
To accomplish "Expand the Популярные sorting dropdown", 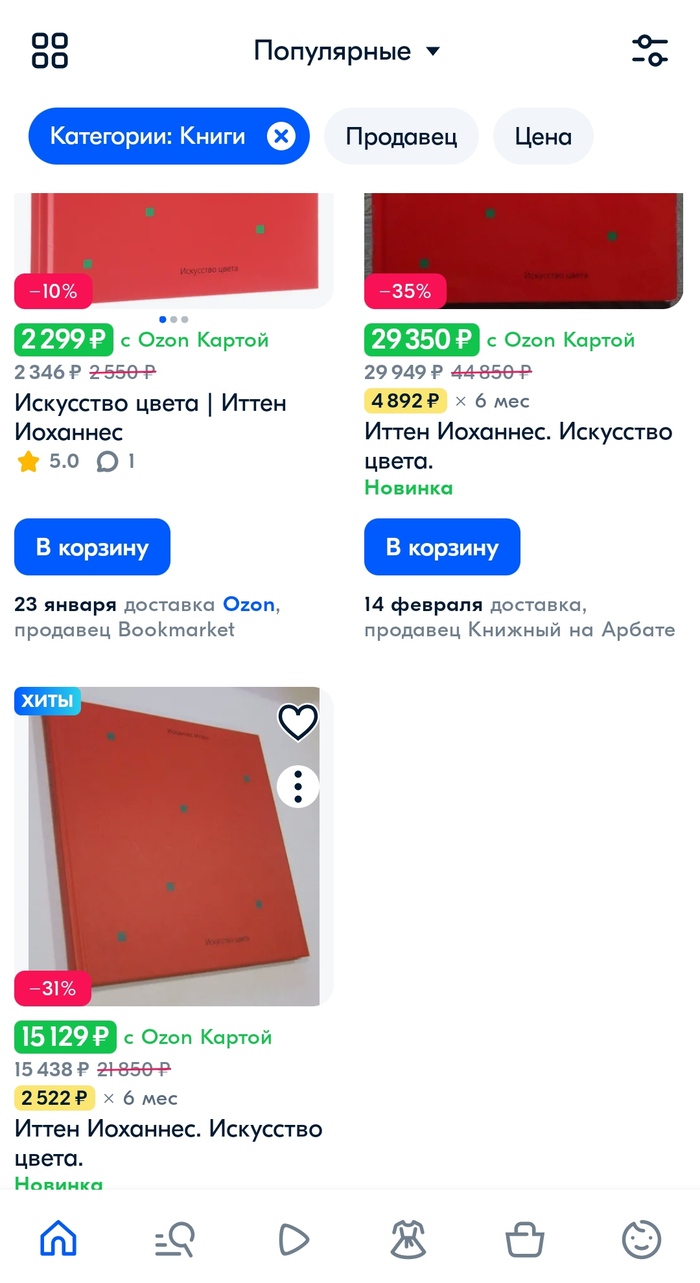I will pos(346,51).
